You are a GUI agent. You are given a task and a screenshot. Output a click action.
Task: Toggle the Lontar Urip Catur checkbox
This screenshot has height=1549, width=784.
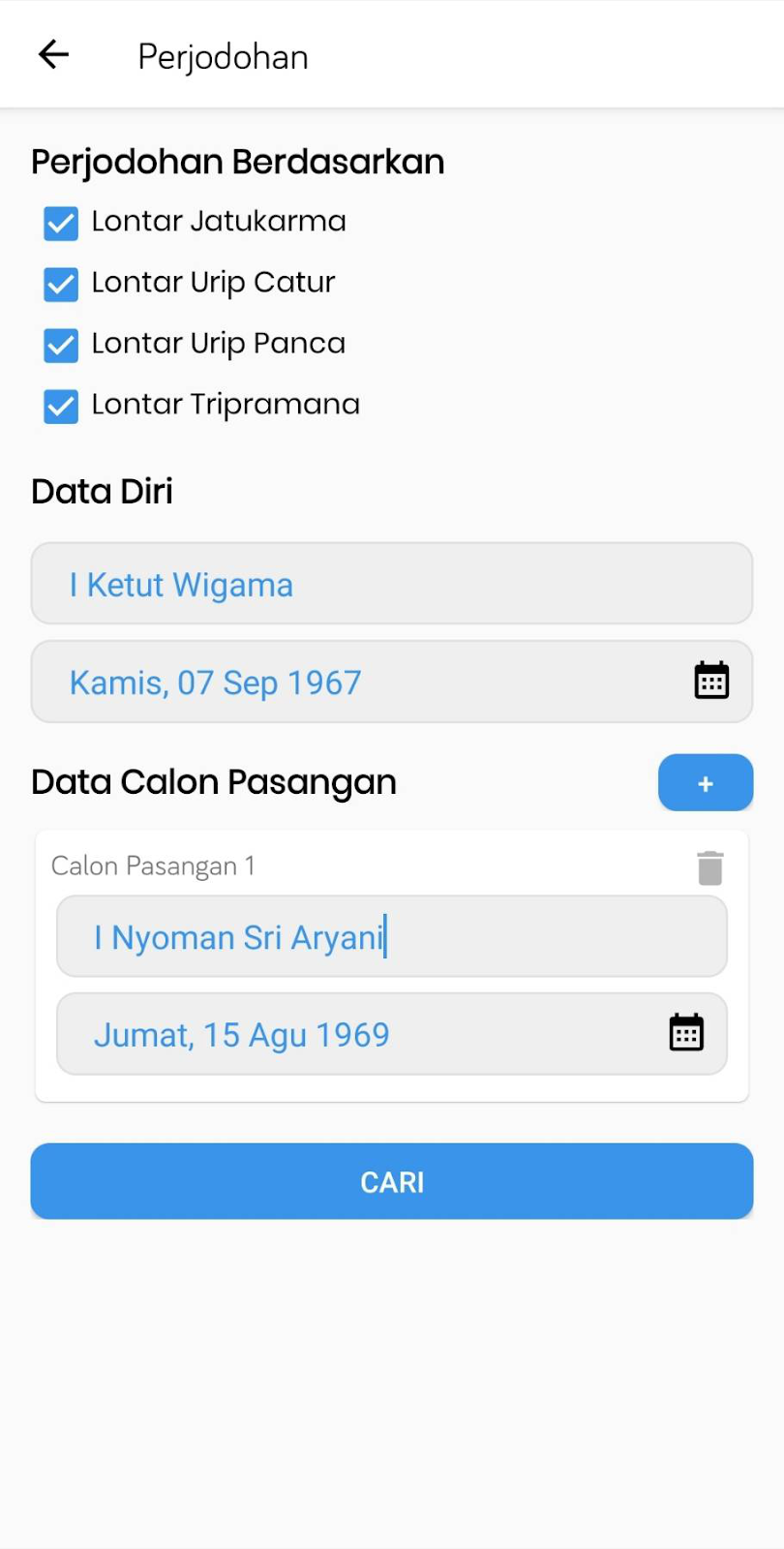click(61, 284)
